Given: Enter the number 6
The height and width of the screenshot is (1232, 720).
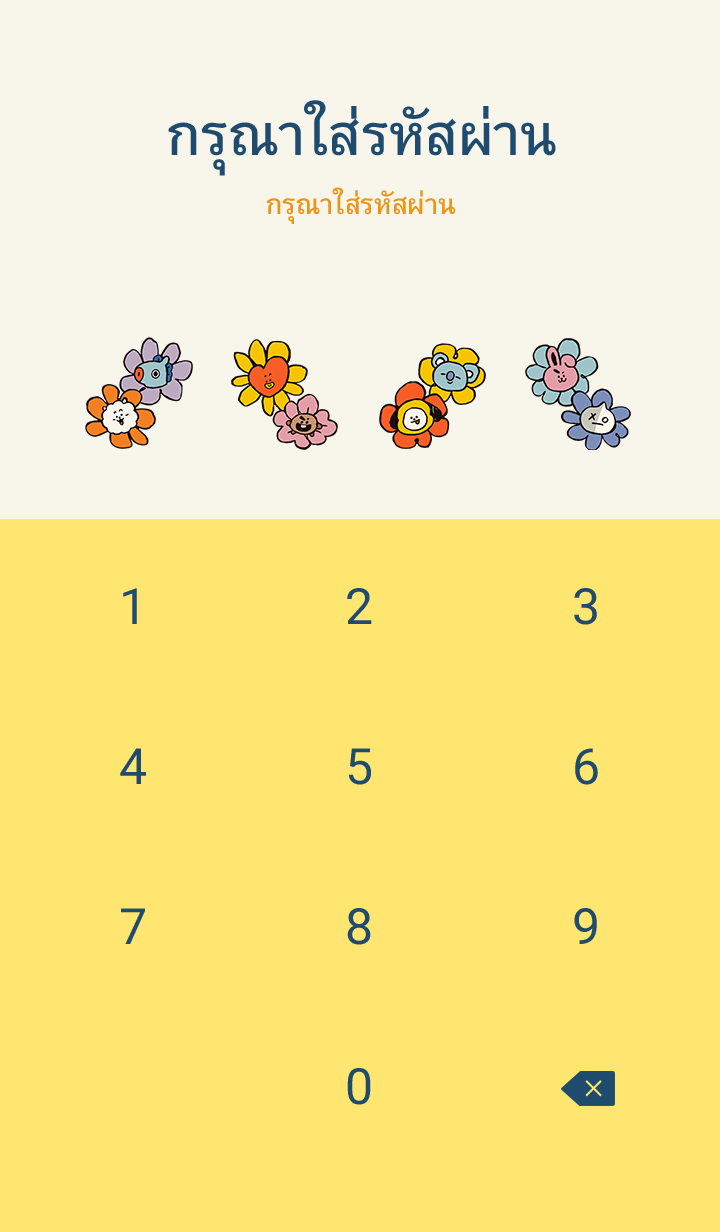Looking at the screenshot, I should [586, 767].
